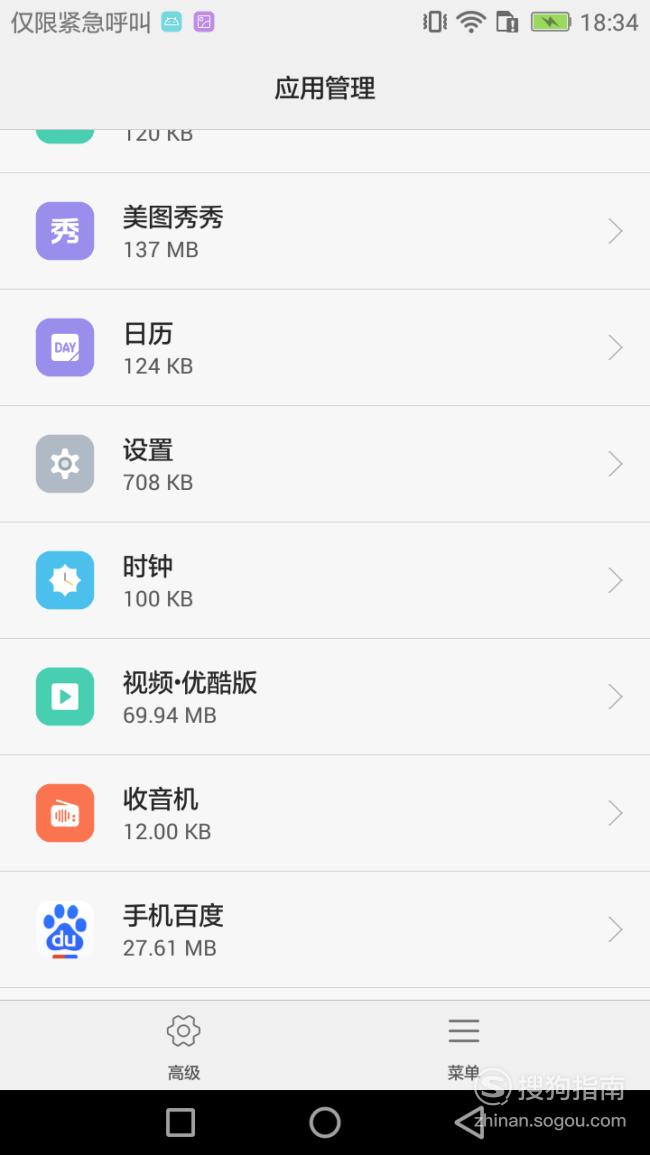Open the 日历 app entry
Image resolution: width=650 pixels, height=1155 pixels.
[x=325, y=348]
